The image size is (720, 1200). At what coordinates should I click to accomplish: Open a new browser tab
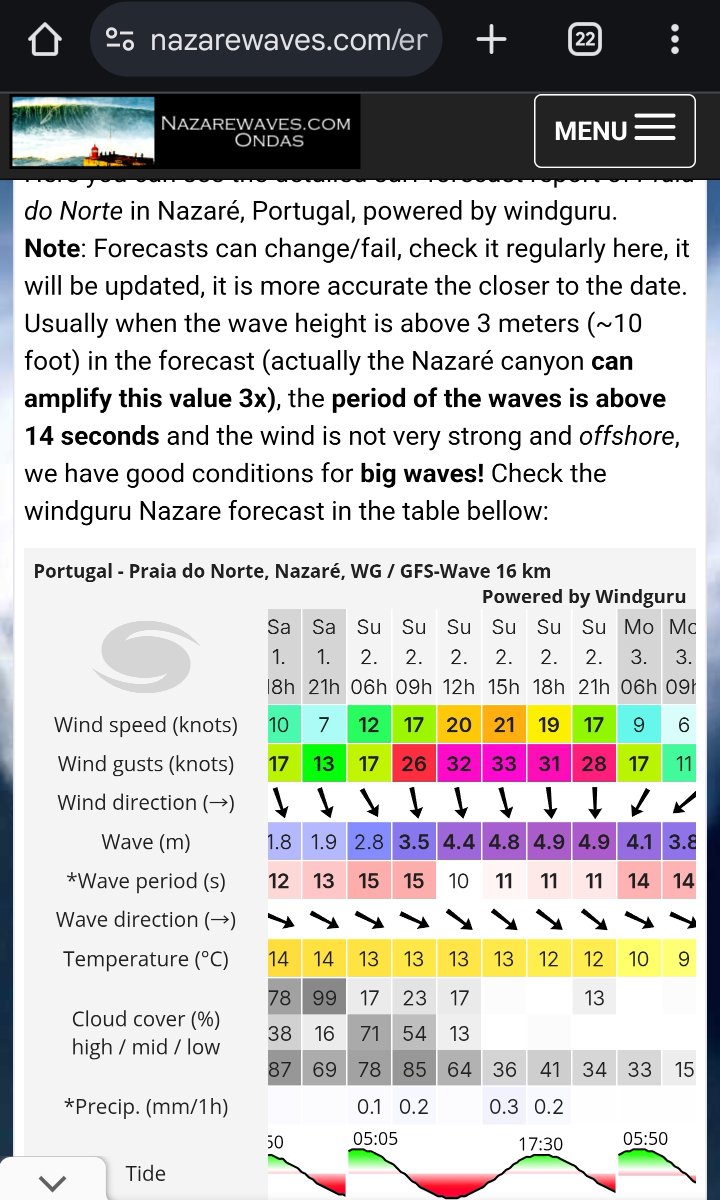(x=491, y=40)
